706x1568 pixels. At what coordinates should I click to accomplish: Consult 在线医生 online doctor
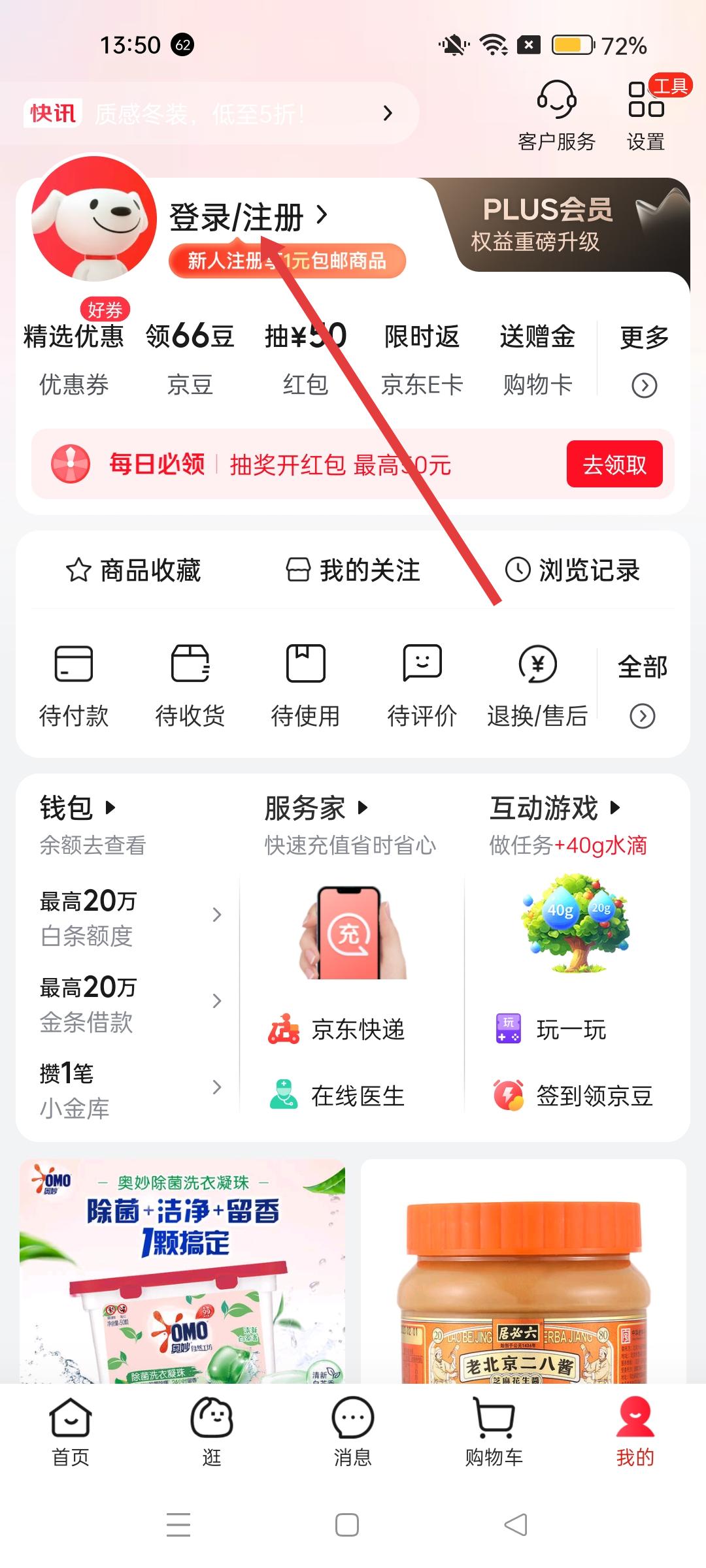[x=338, y=1096]
